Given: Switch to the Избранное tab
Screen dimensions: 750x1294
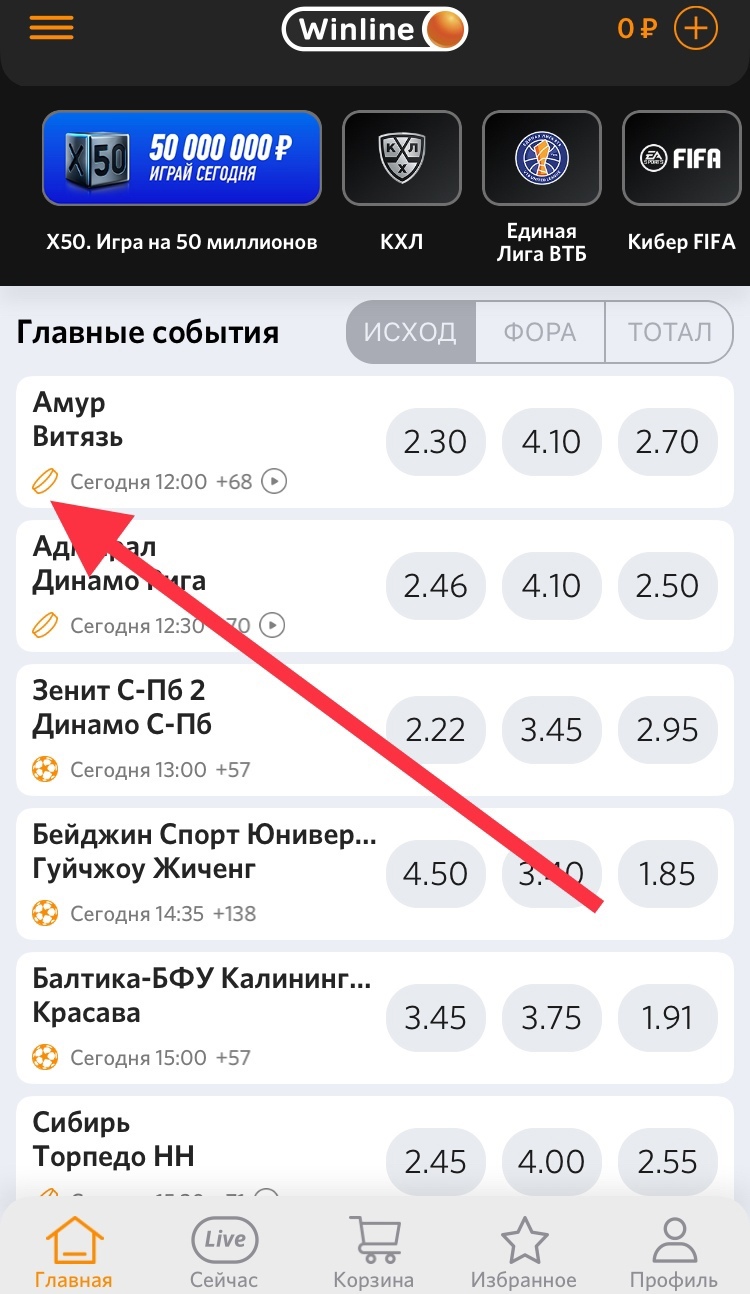Looking at the screenshot, I should click(523, 1252).
